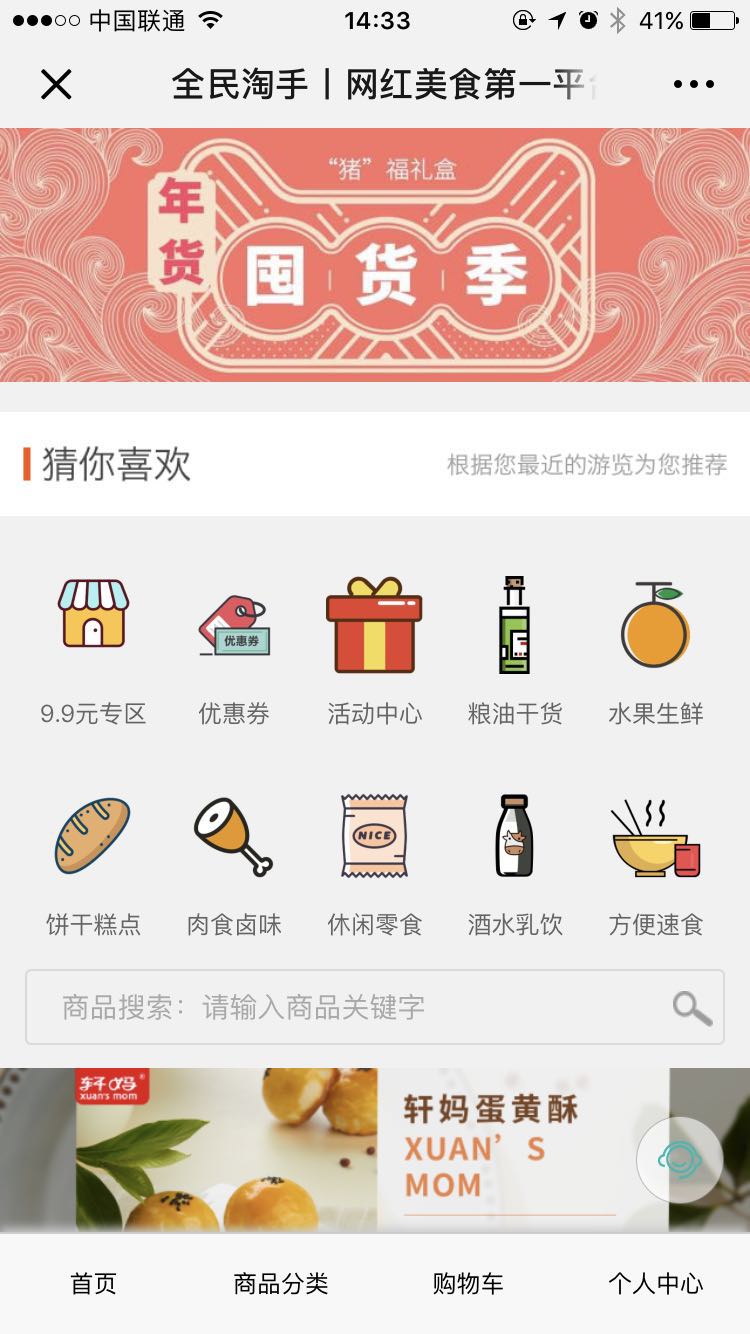Open 休闲零食 snack bag icon
This screenshot has height=1334, width=750.
click(x=374, y=835)
